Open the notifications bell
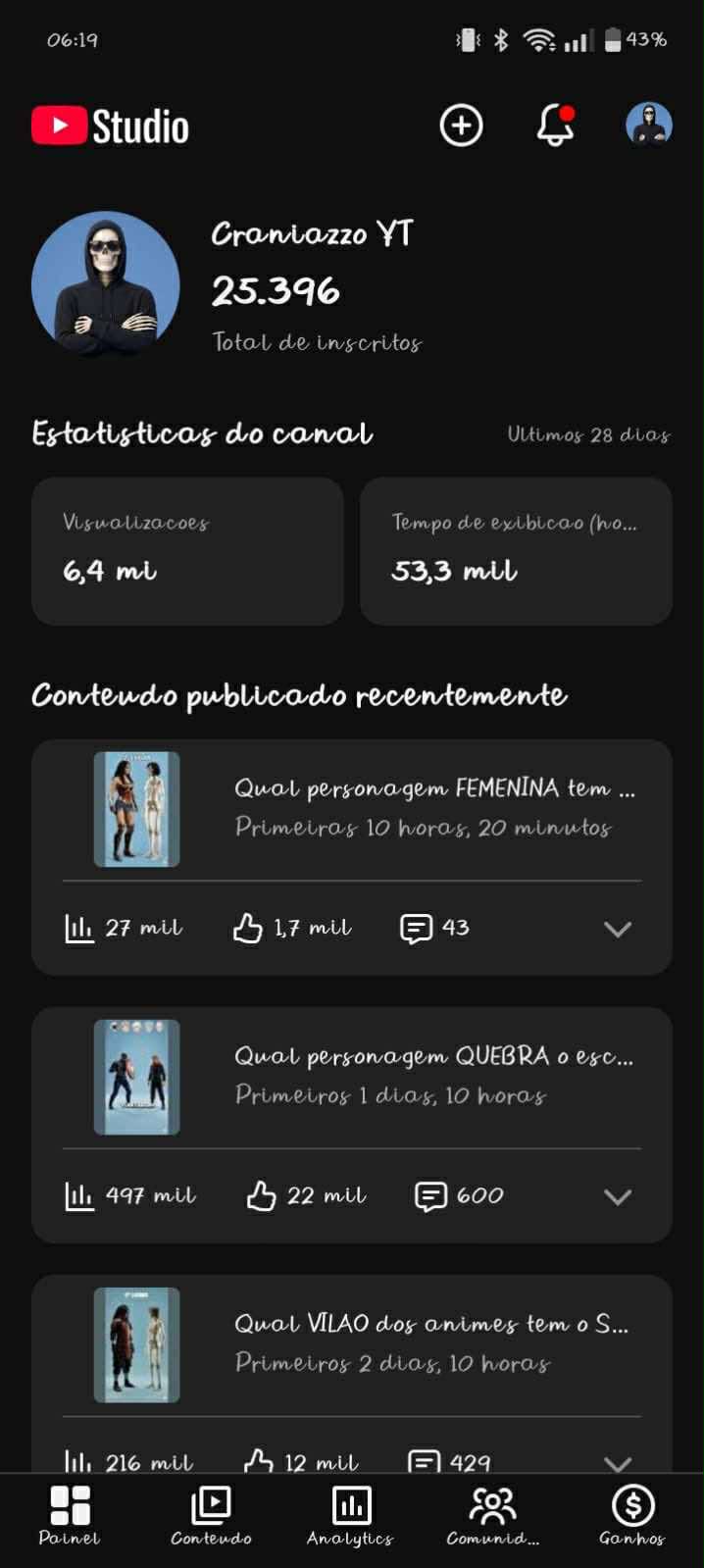 pyautogui.click(x=555, y=126)
